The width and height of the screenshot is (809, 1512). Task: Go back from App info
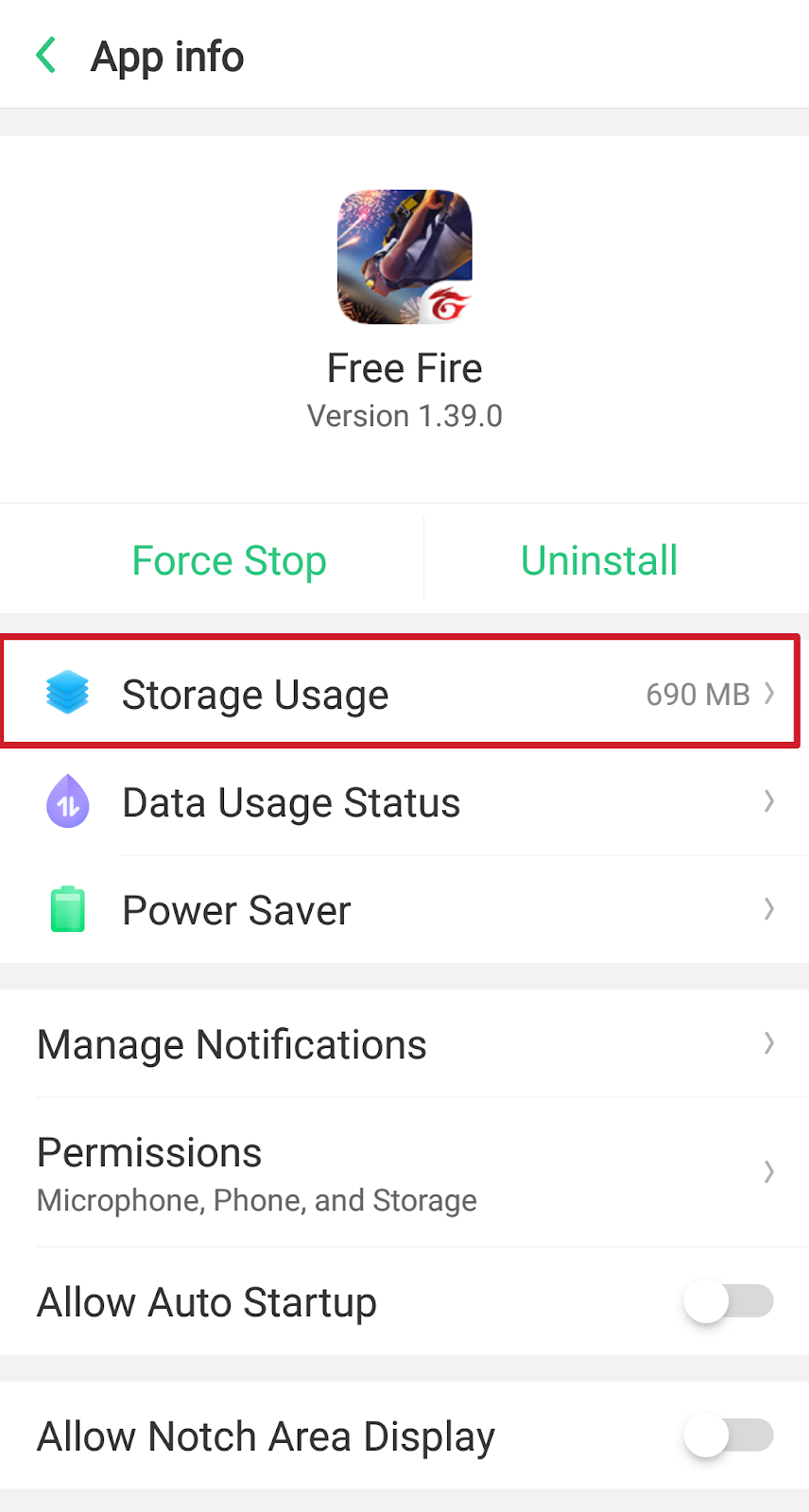46,56
